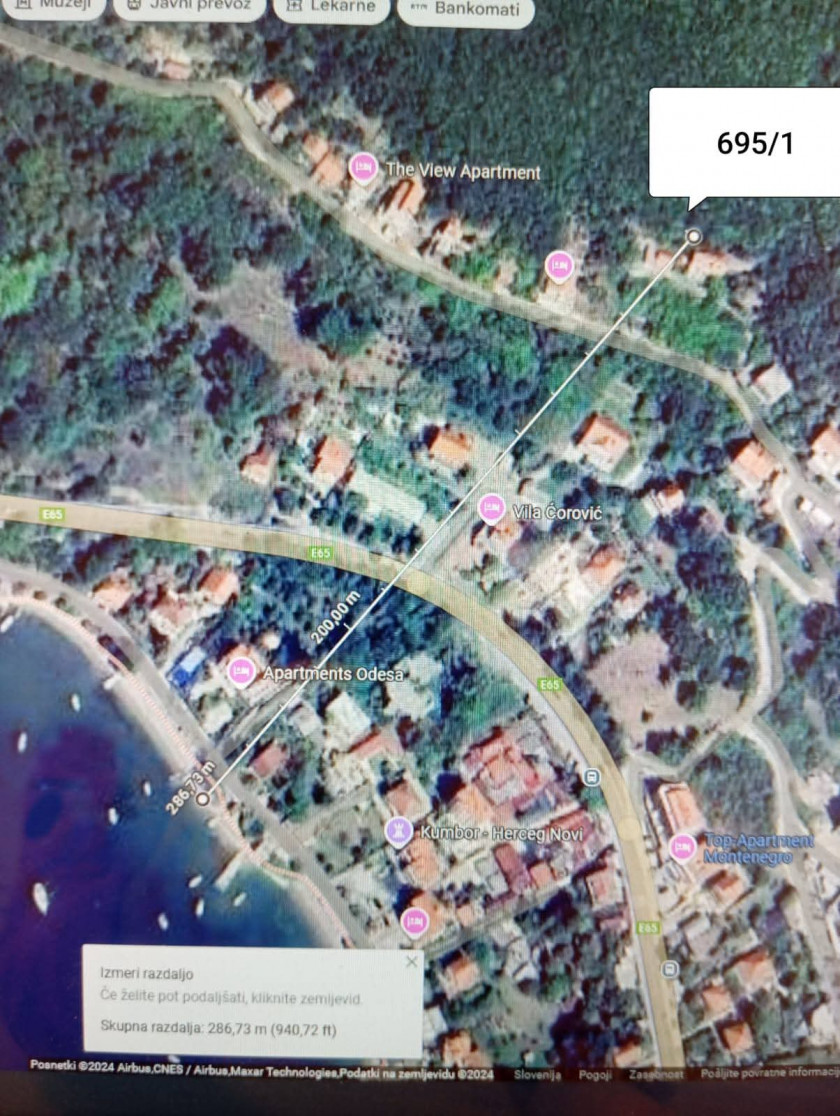
Task: Show Lekarne on the map
Action: 330,7
